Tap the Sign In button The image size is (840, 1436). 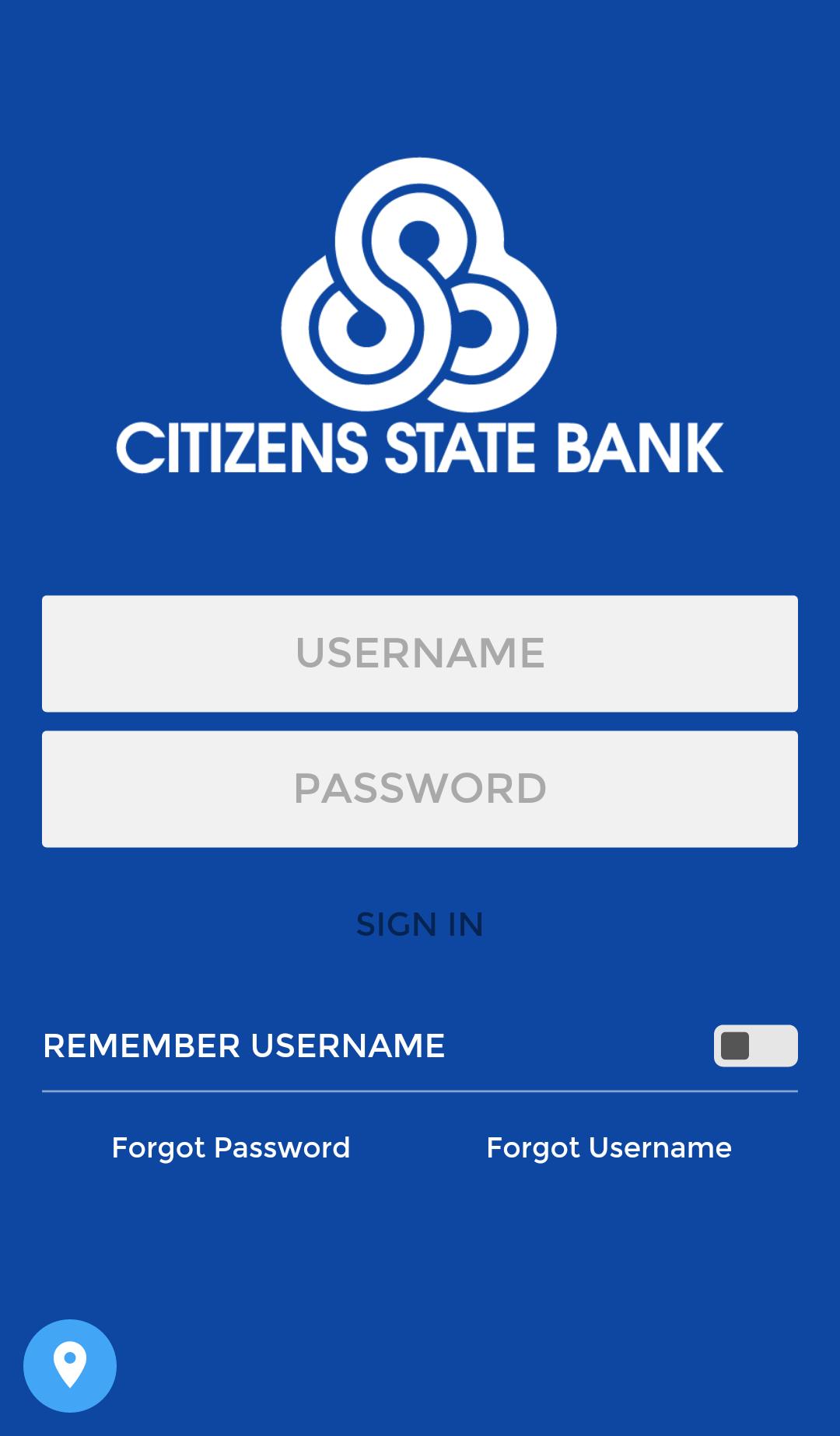coord(420,924)
